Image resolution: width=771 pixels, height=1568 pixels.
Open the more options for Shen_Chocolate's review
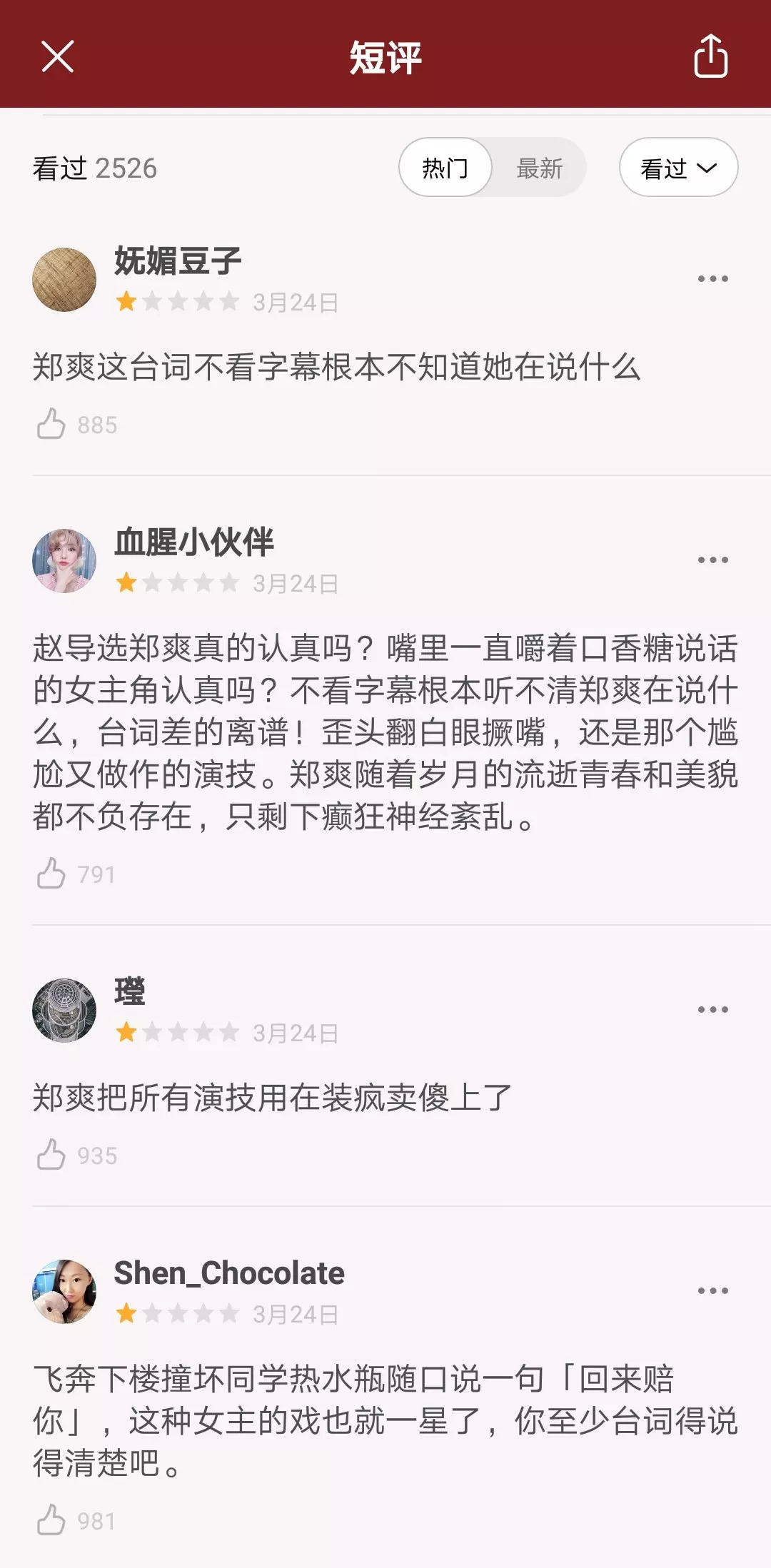point(712,1291)
